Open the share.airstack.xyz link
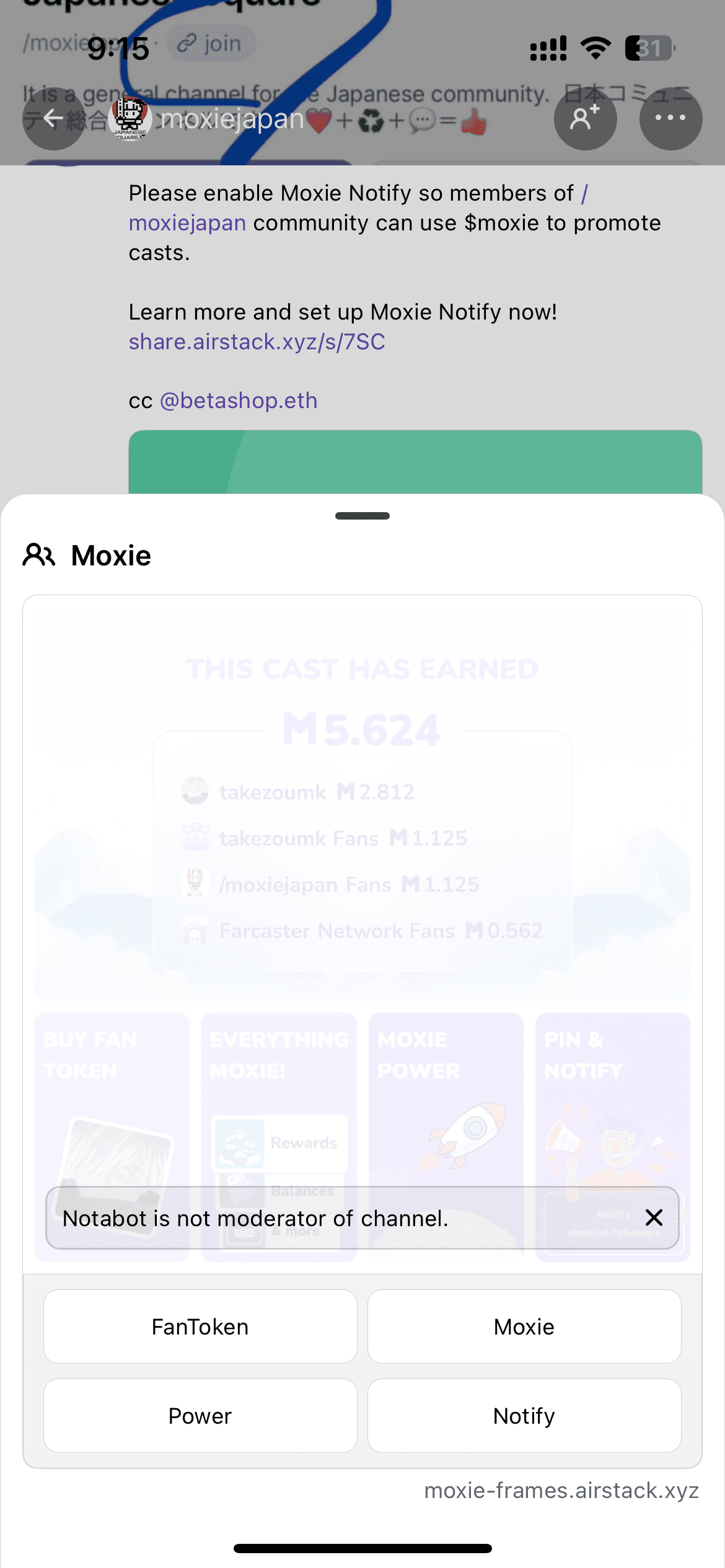The width and height of the screenshot is (725, 1568). point(257,342)
